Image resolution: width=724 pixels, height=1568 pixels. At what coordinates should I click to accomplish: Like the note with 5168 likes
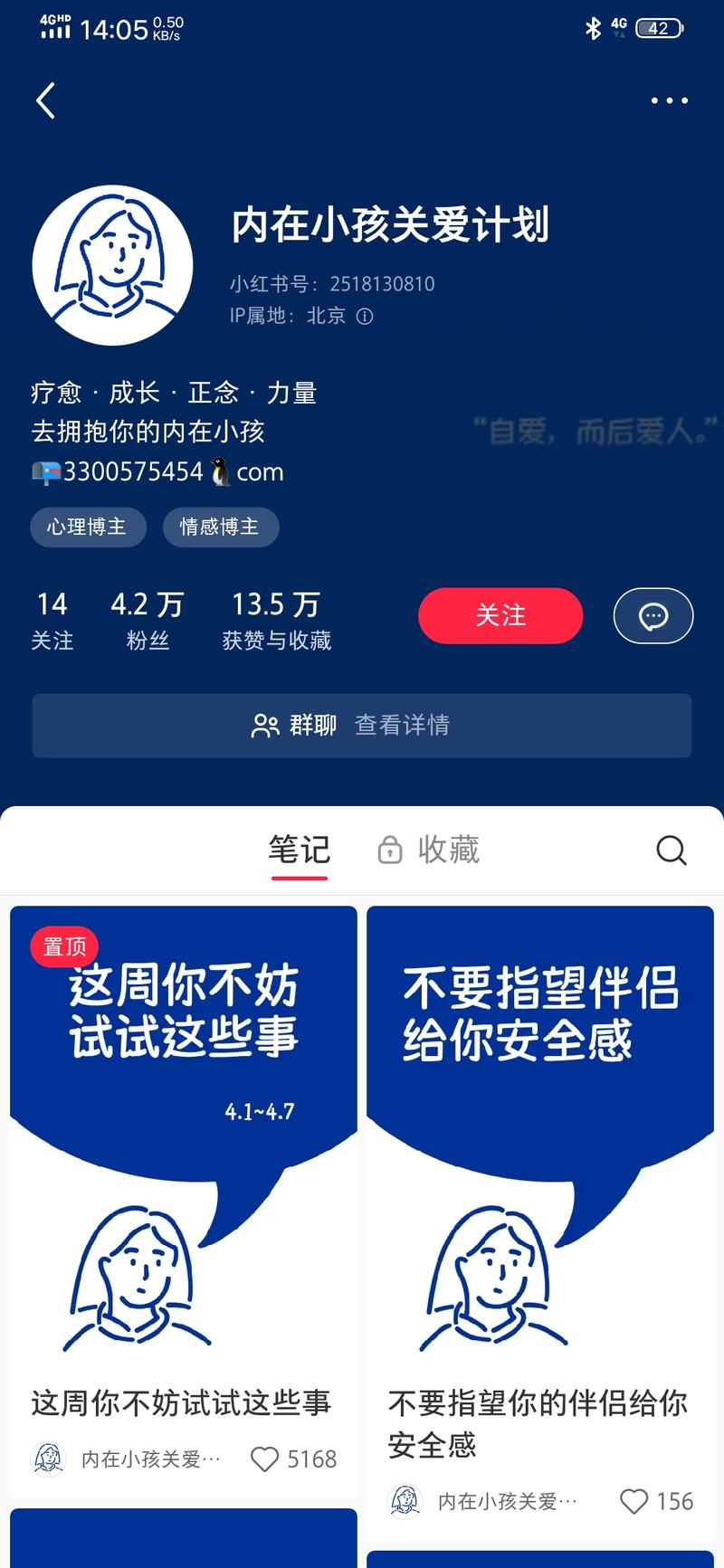(x=264, y=1459)
